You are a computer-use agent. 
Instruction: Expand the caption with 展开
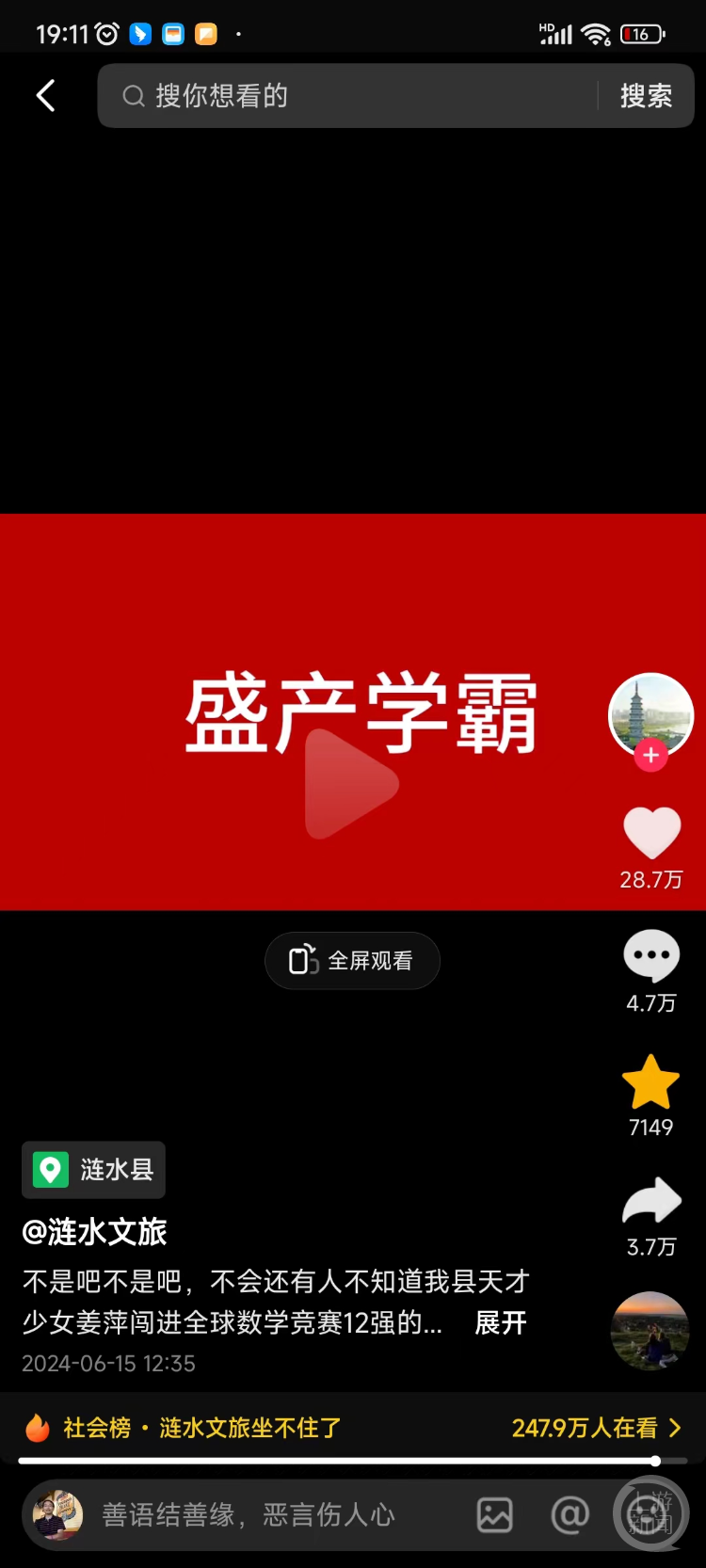tap(500, 1322)
